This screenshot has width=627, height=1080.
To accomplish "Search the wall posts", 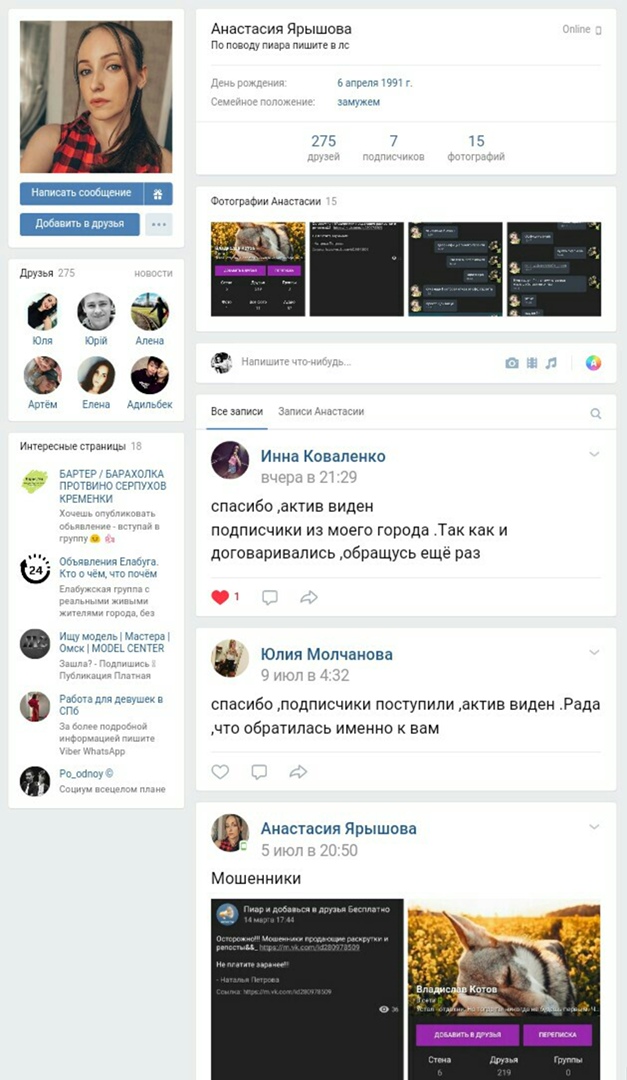I will tap(596, 413).
